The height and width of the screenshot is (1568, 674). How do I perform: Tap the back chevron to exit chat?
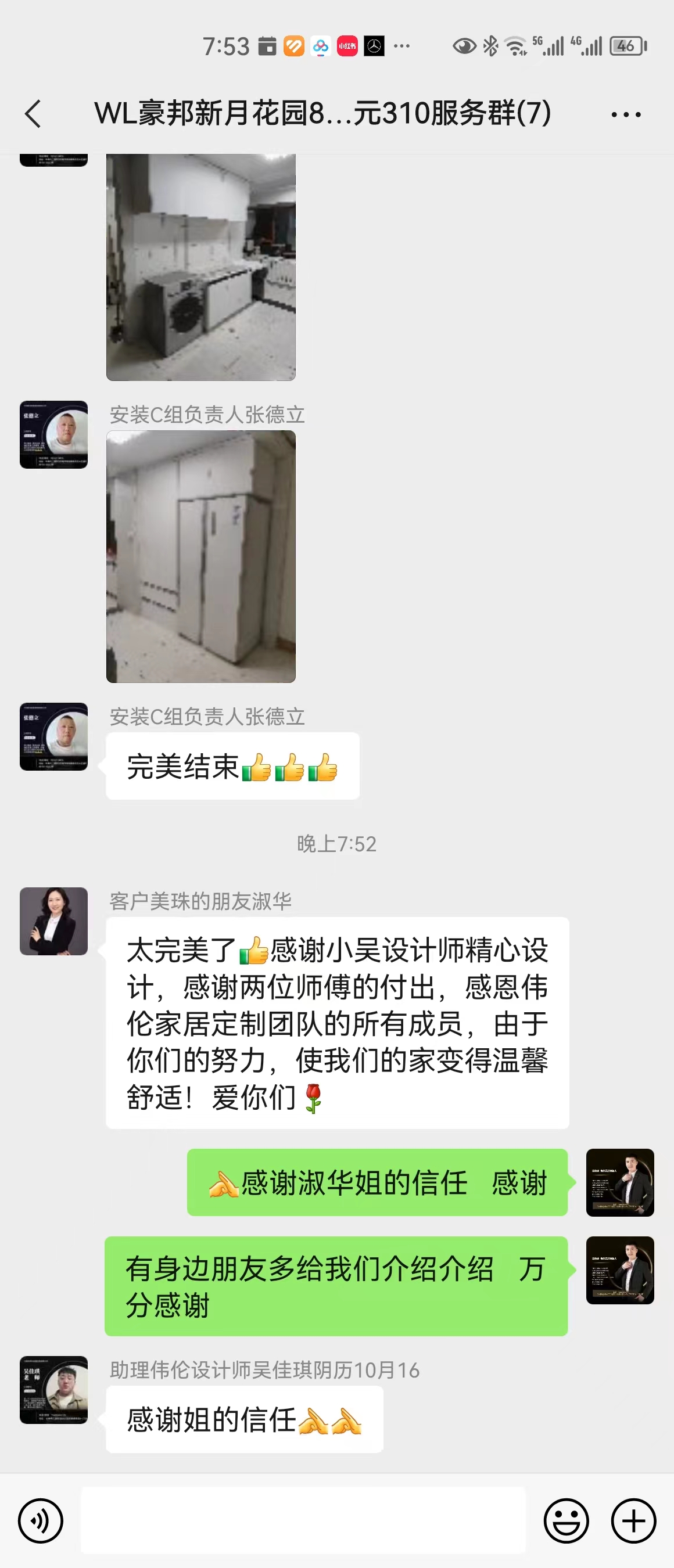tap(35, 113)
